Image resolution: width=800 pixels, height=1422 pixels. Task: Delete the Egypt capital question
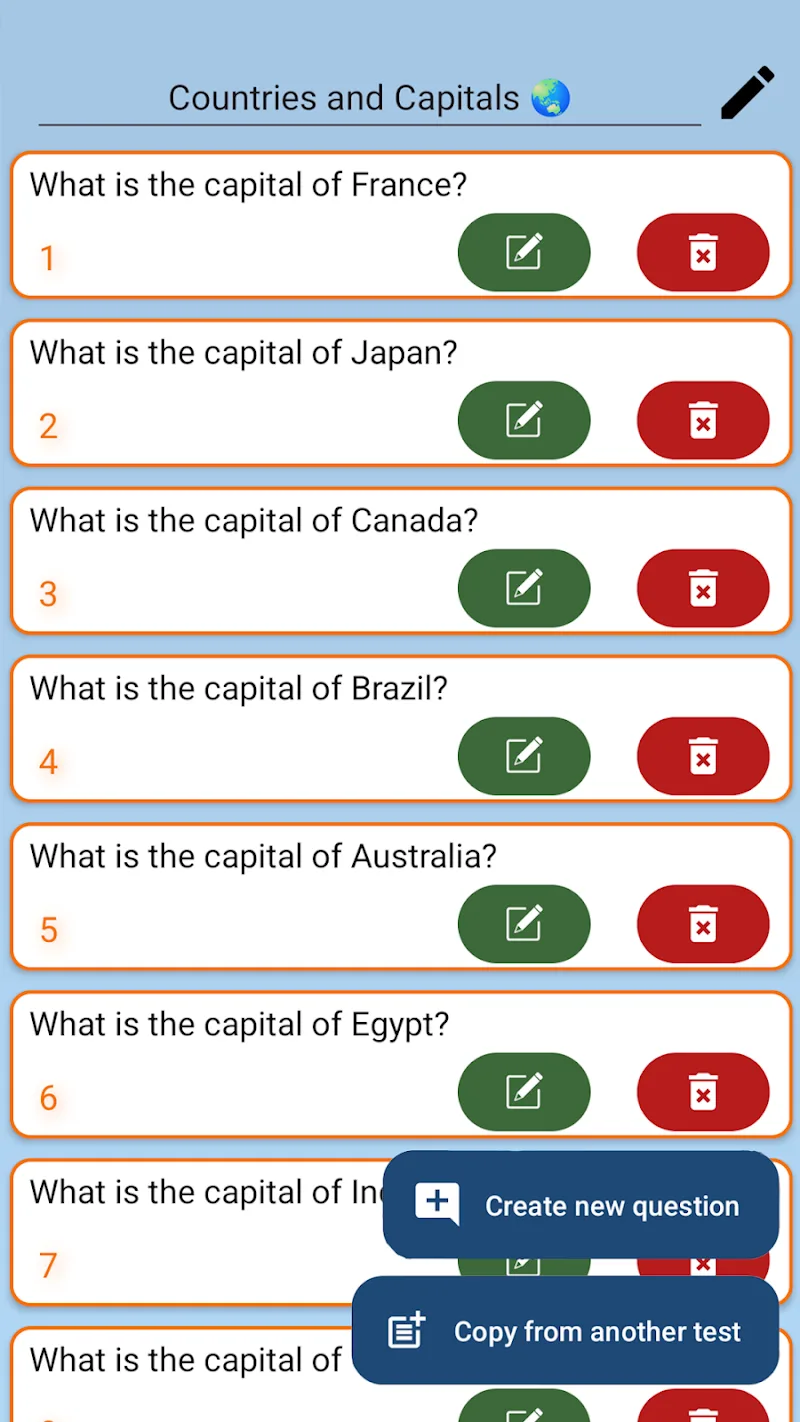pyautogui.click(x=703, y=1092)
